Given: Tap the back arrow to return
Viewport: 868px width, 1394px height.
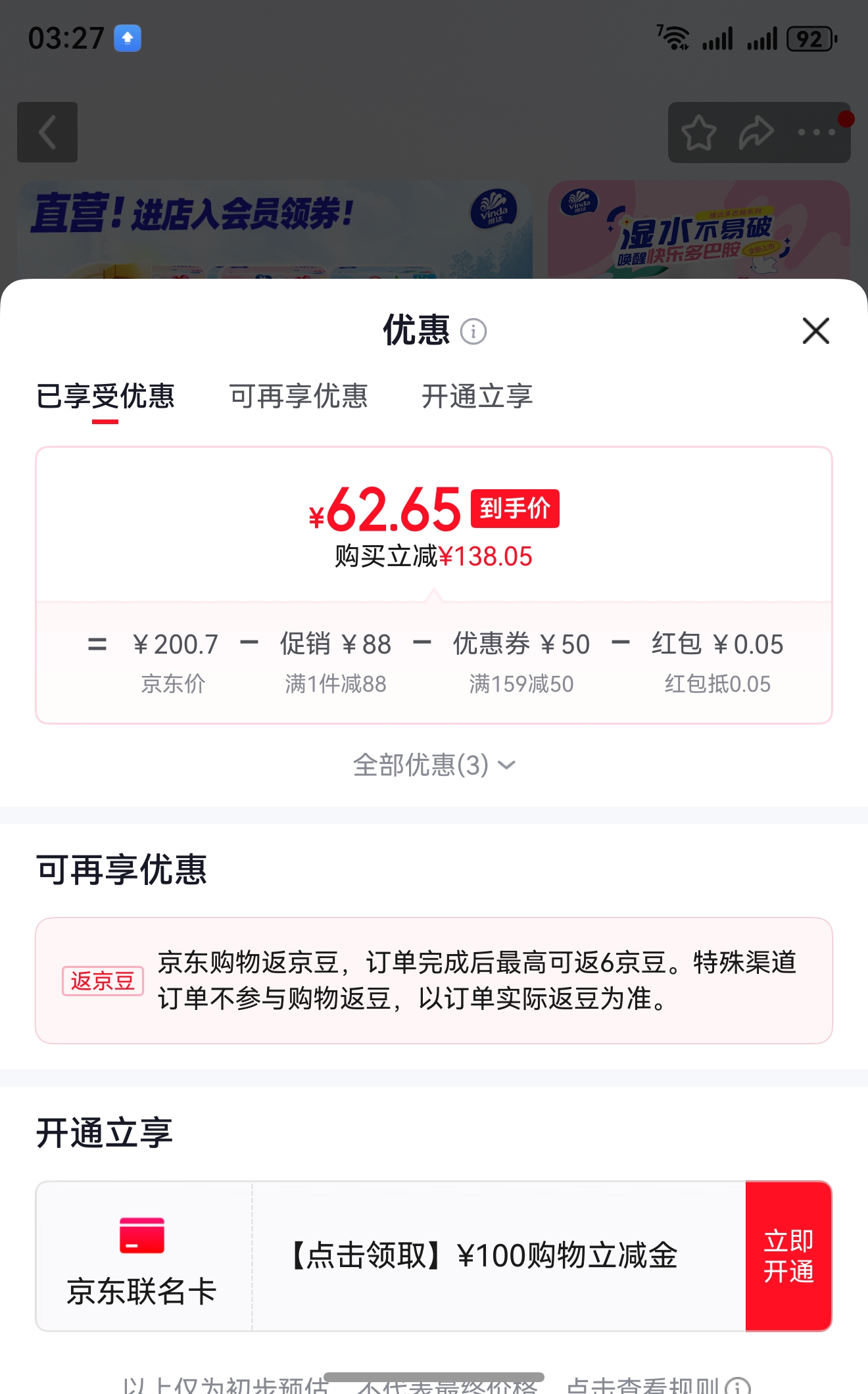Looking at the screenshot, I should point(47,132).
